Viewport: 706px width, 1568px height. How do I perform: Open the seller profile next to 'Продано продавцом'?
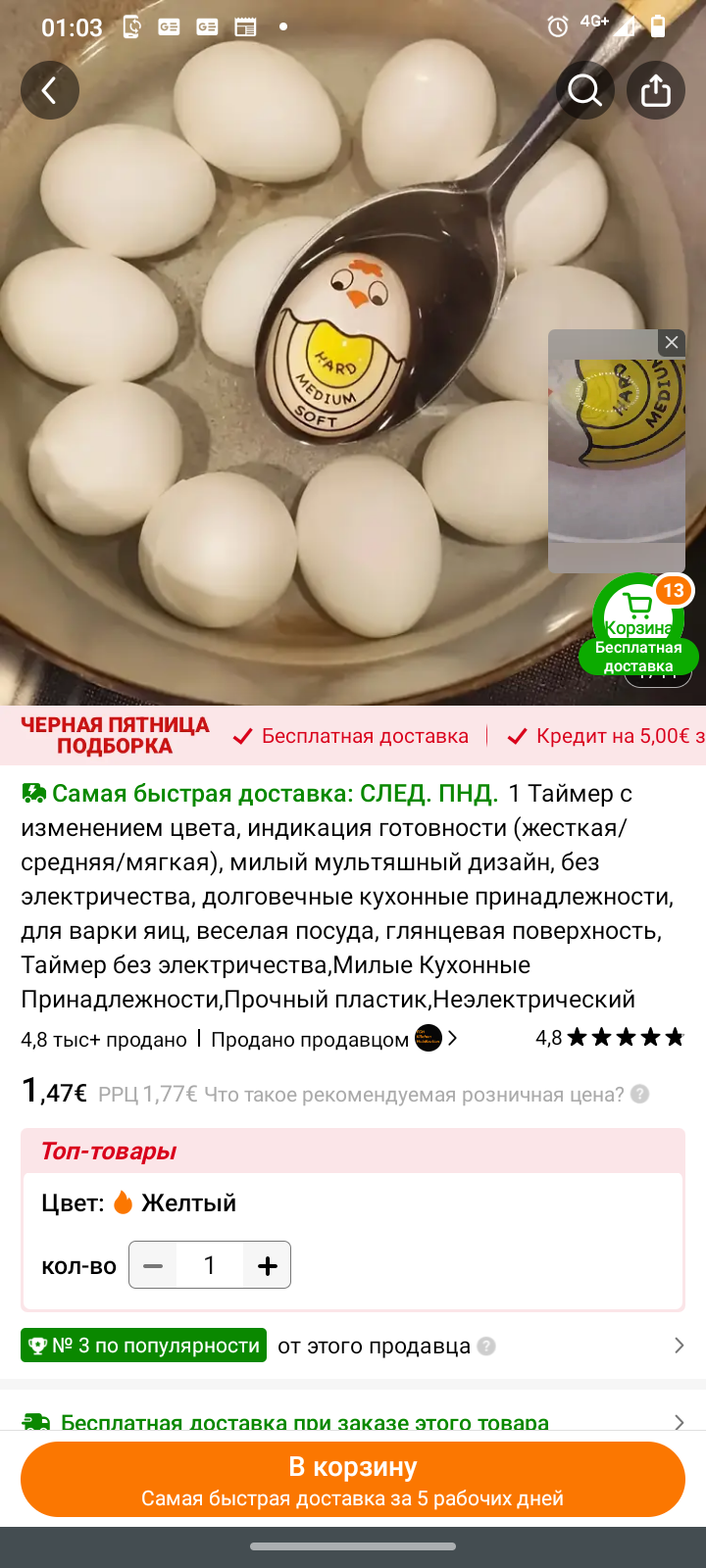(429, 1039)
